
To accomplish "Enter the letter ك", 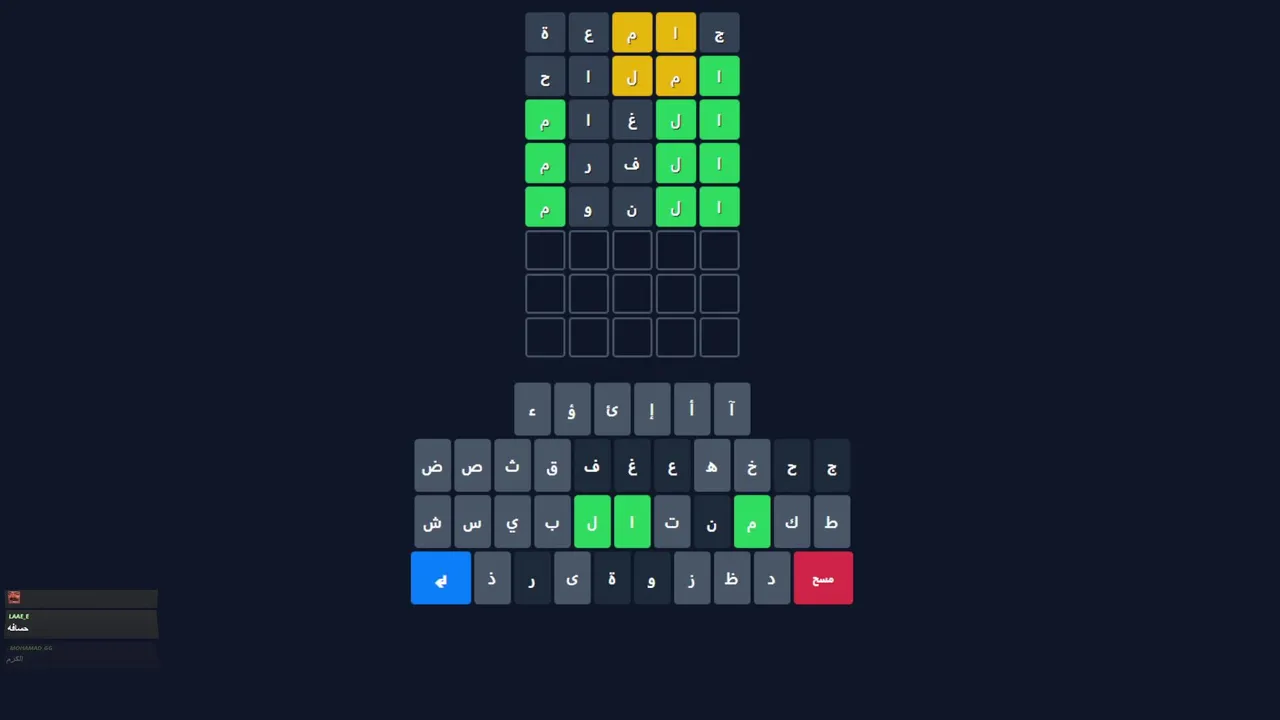I will click(x=792, y=522).
